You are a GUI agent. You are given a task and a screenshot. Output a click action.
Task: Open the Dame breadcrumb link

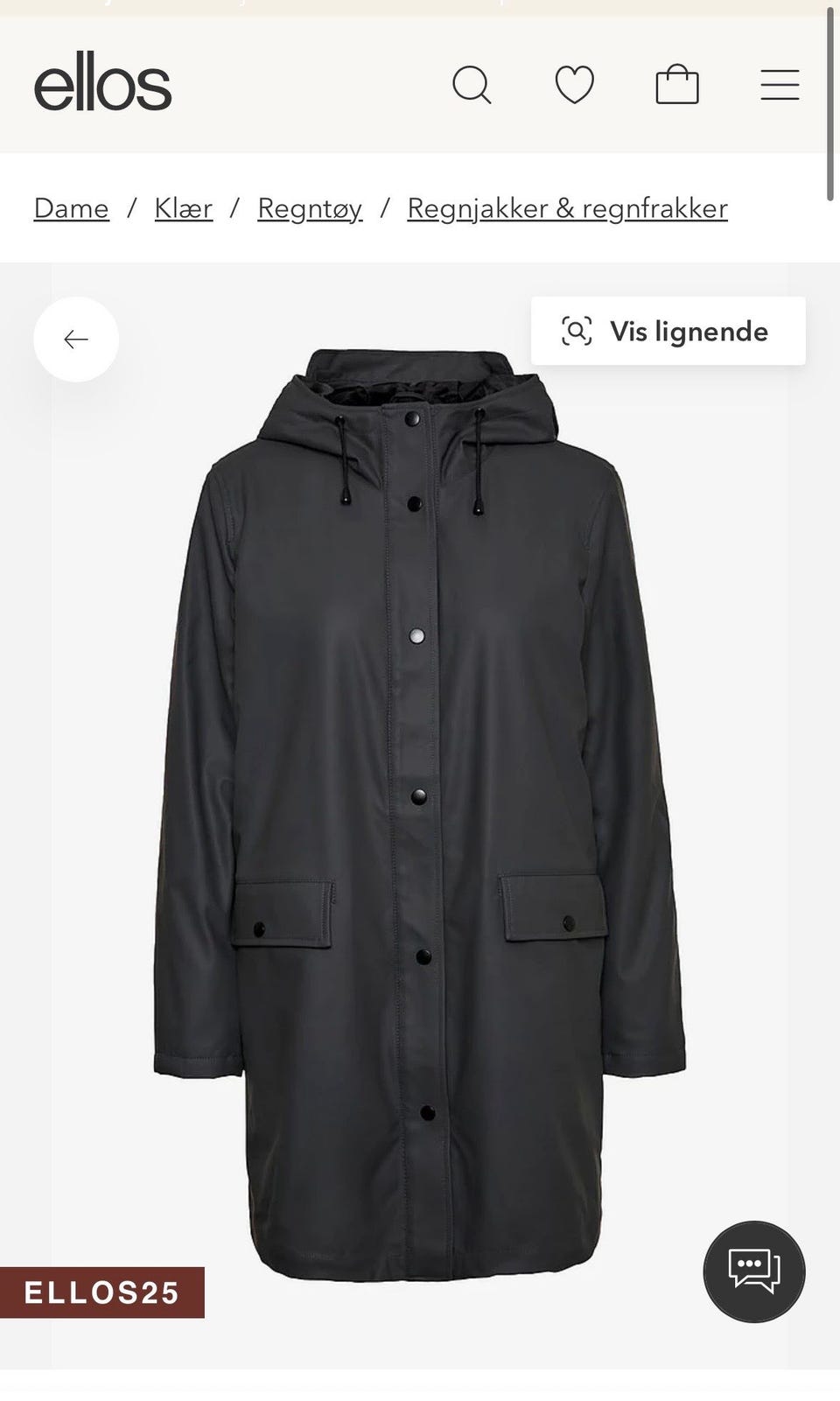tap(72, 208)
